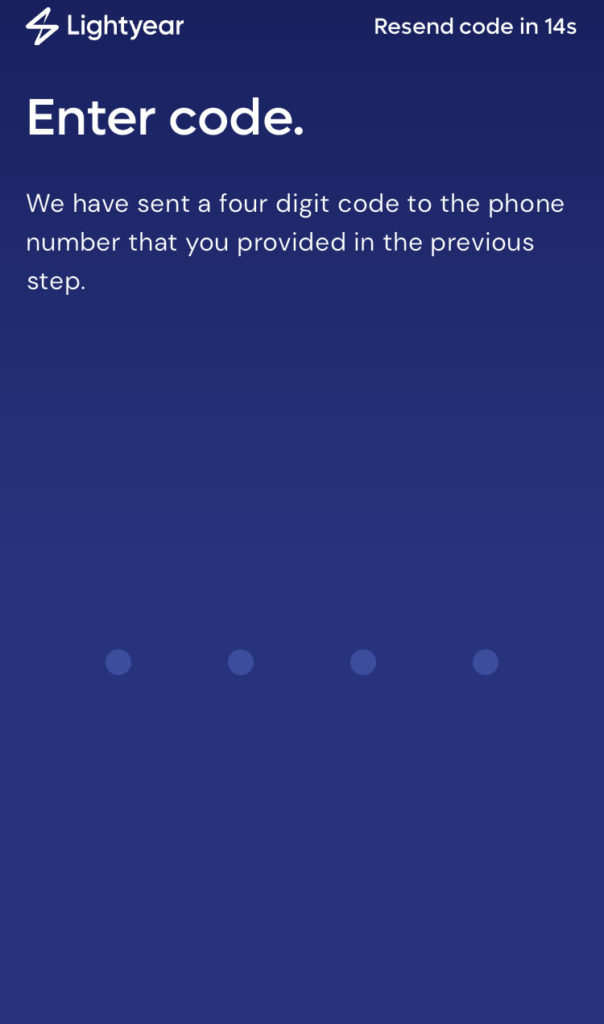Image resolution: width=604 pixels, height=1024 pixels.
Task: Tap the Resend code countdown button
Action: click(475, 27)
